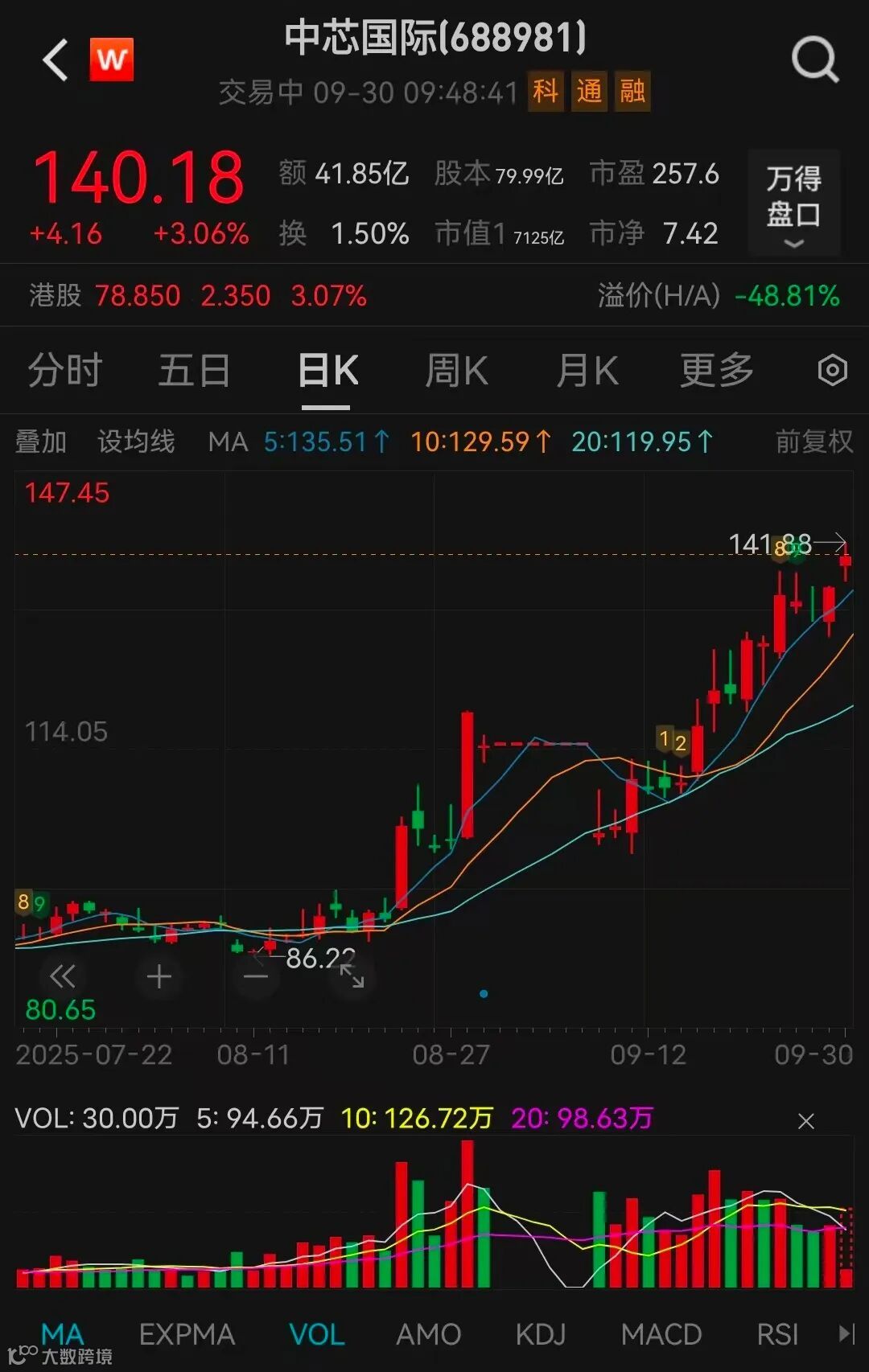Switch to the 五日 chart tab
The height and width of the screenshot is (1372, 869).
pos(194,372)
